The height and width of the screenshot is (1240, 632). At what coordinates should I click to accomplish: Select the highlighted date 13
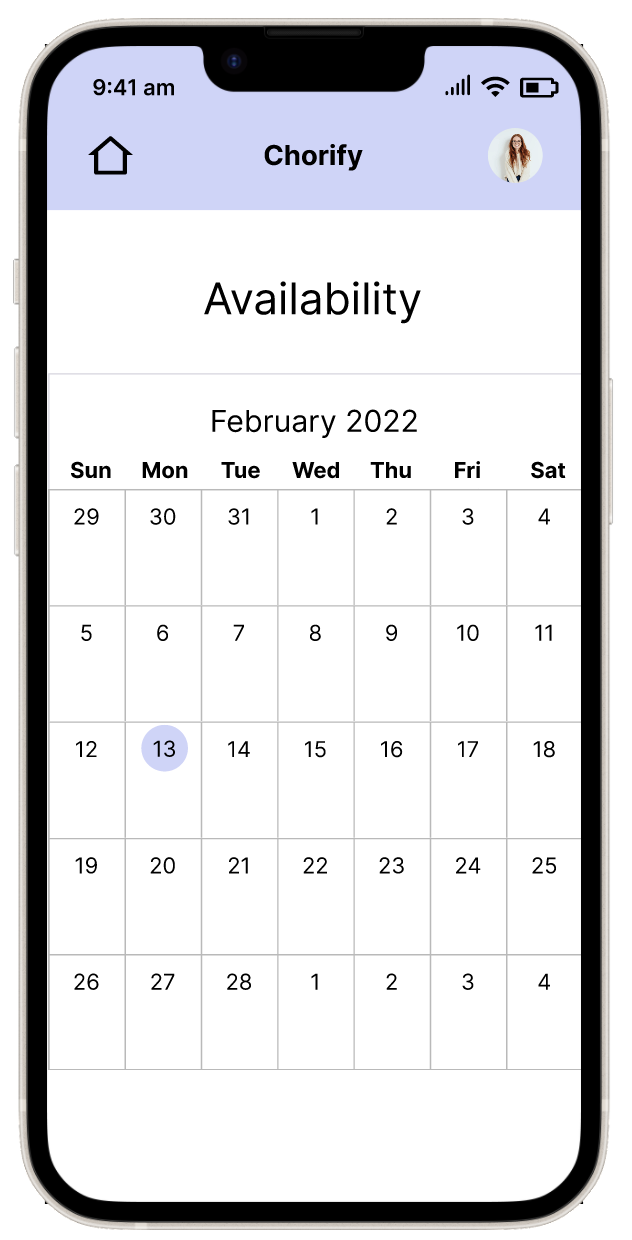click(x=164, y=749)
